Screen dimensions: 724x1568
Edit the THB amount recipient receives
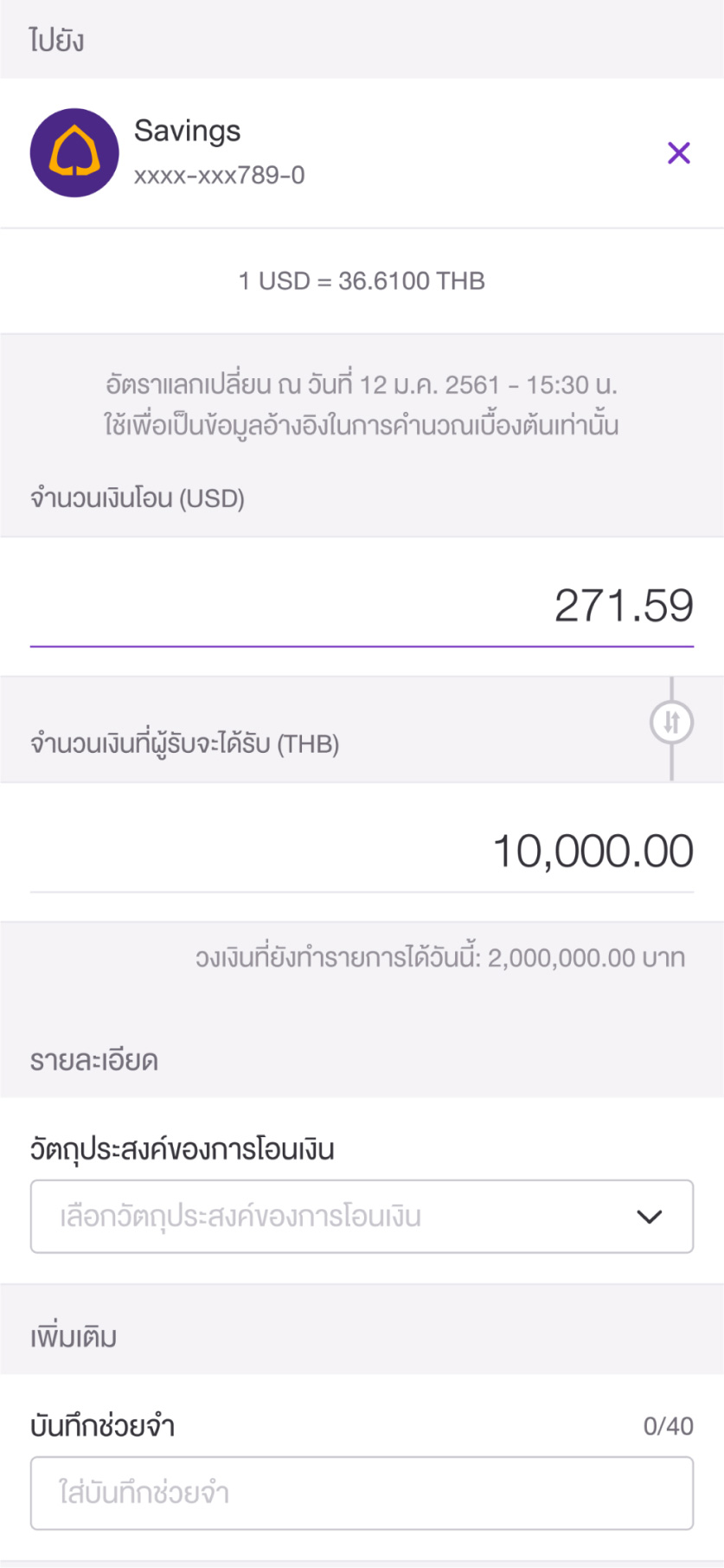pyautogui.click(x=362, y=851)
